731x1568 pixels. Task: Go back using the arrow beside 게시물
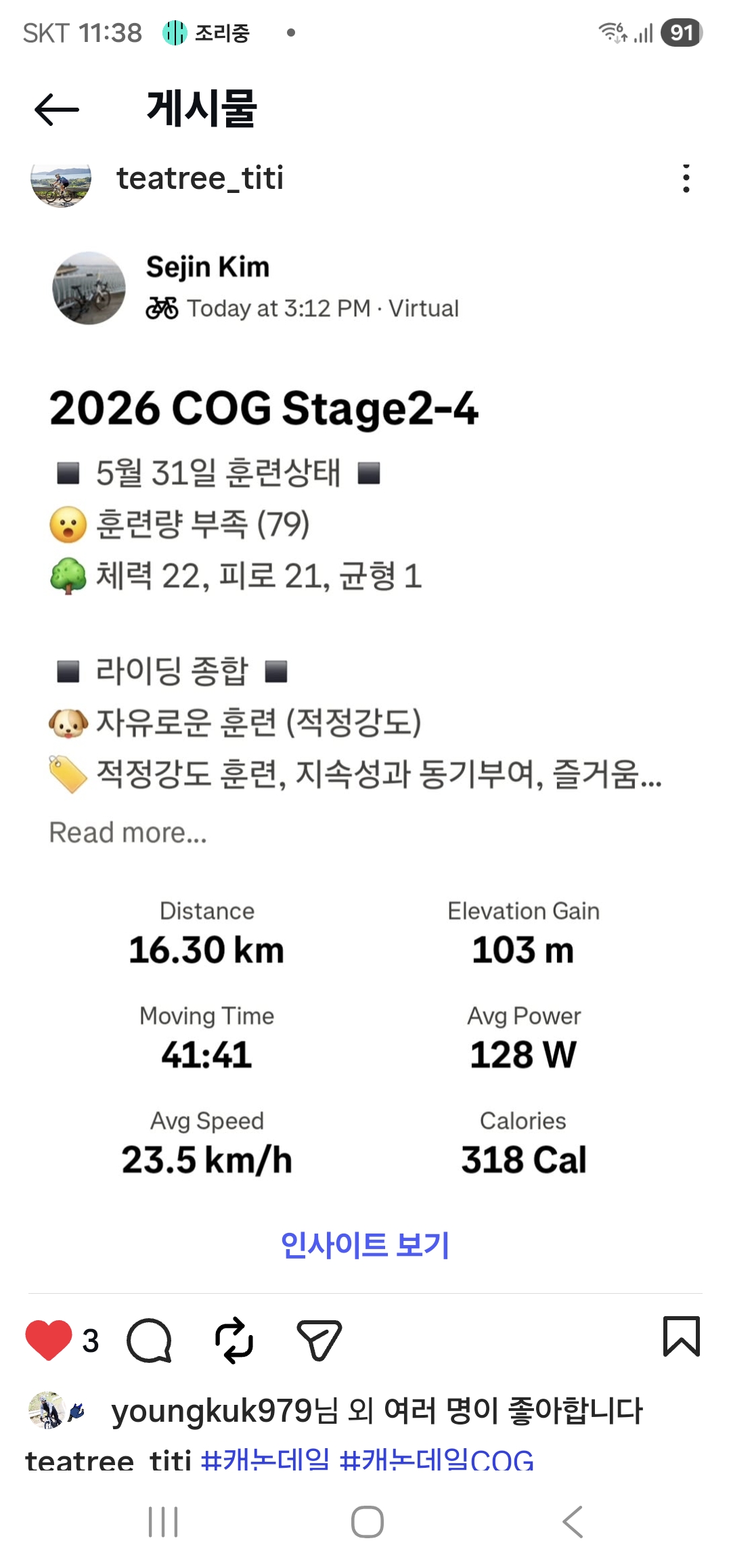click(x=57, y=110)
